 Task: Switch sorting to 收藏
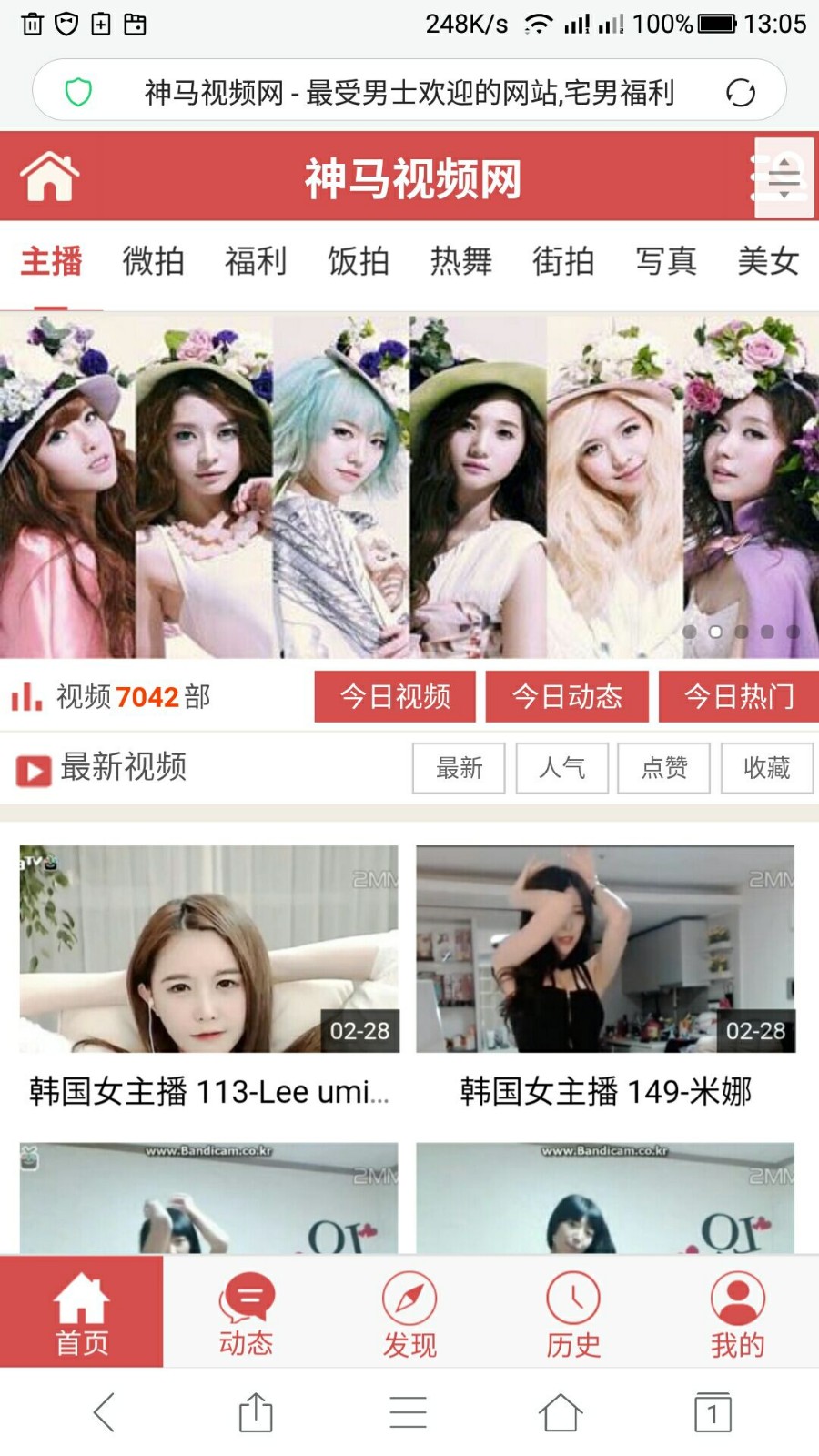[767, 769]
